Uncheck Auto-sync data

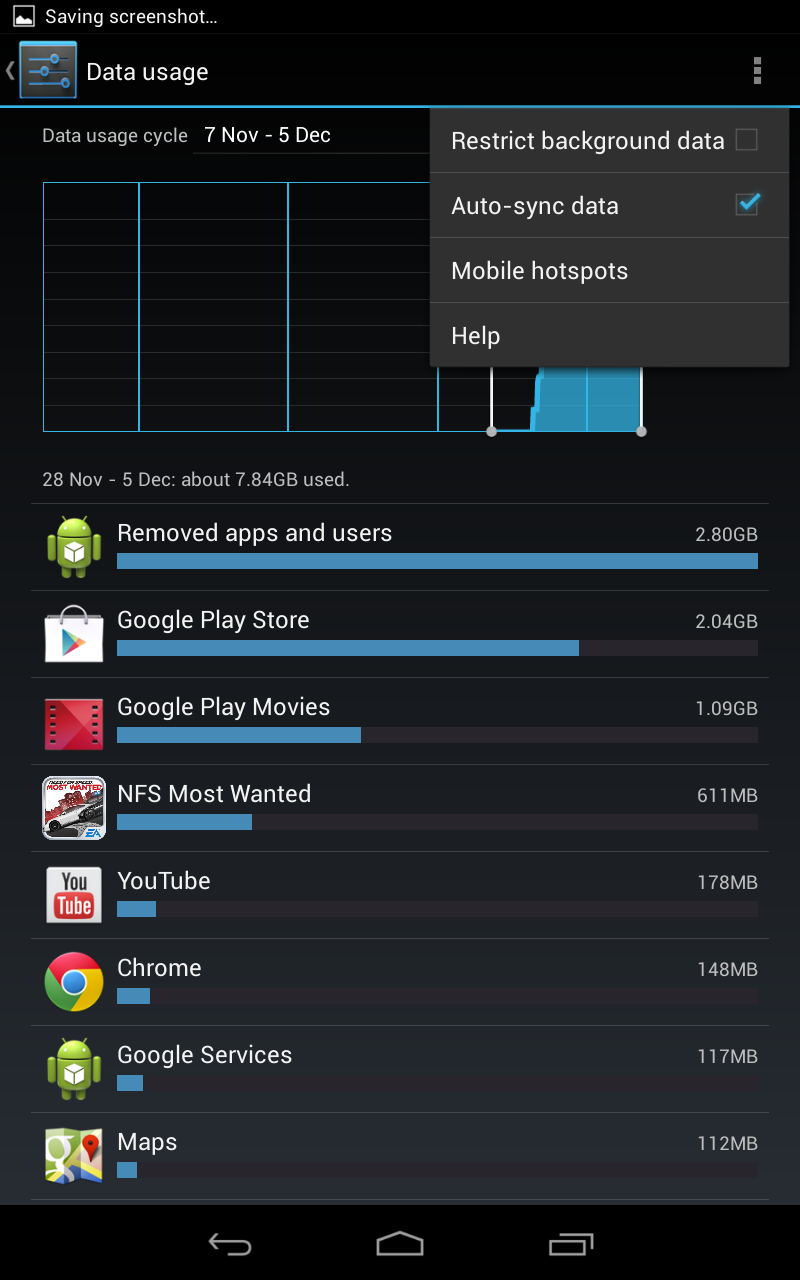[x=746, y=205]
